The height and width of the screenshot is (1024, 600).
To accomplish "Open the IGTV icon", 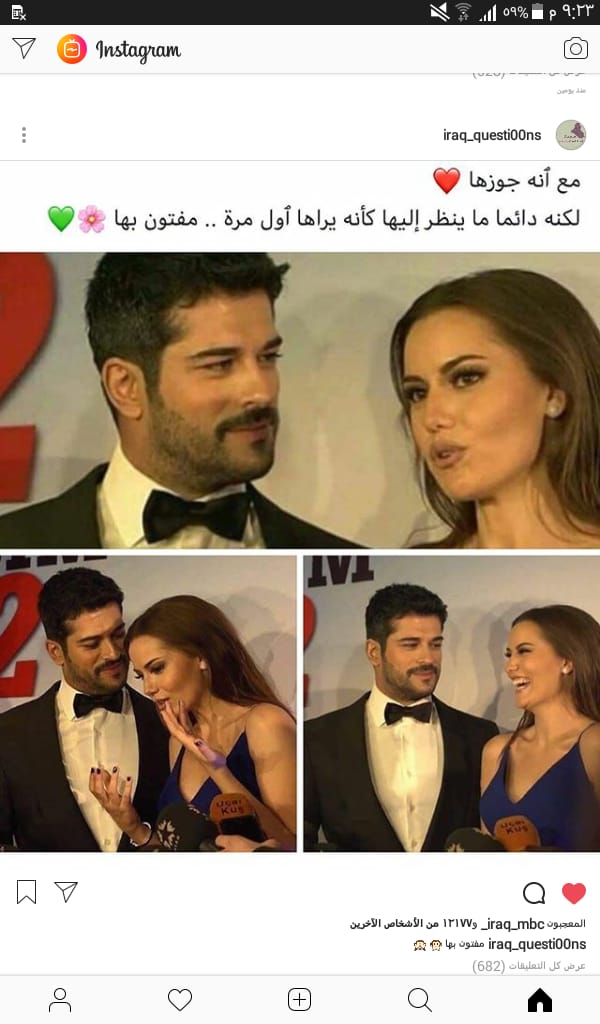I will [72, 49].
